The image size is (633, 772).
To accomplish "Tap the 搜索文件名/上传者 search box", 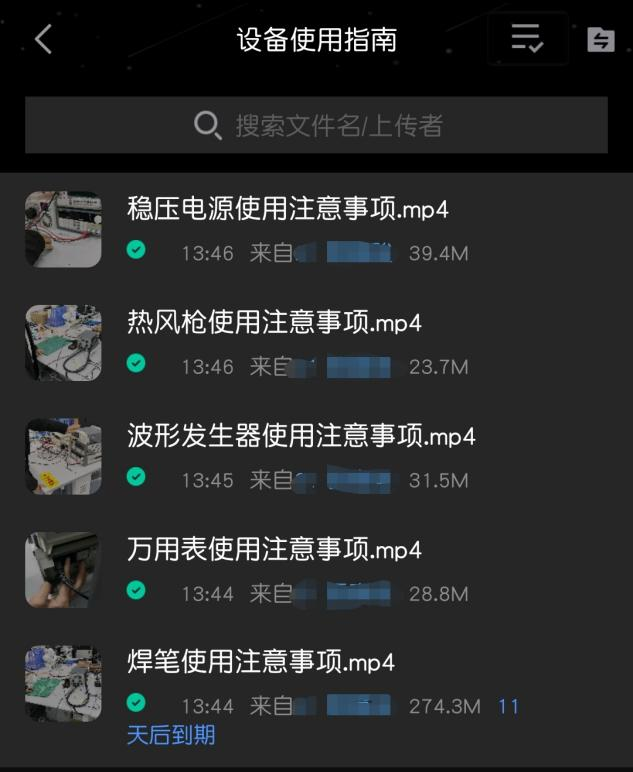I will click(316, 125).
